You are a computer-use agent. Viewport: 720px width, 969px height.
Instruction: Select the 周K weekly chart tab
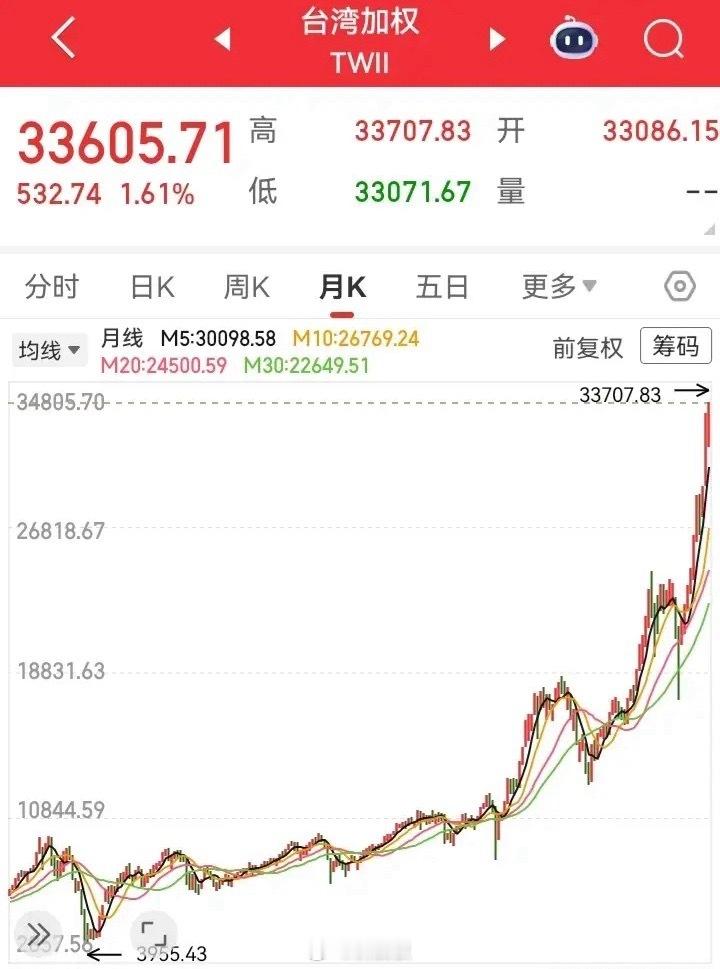(x=244, y=287)
